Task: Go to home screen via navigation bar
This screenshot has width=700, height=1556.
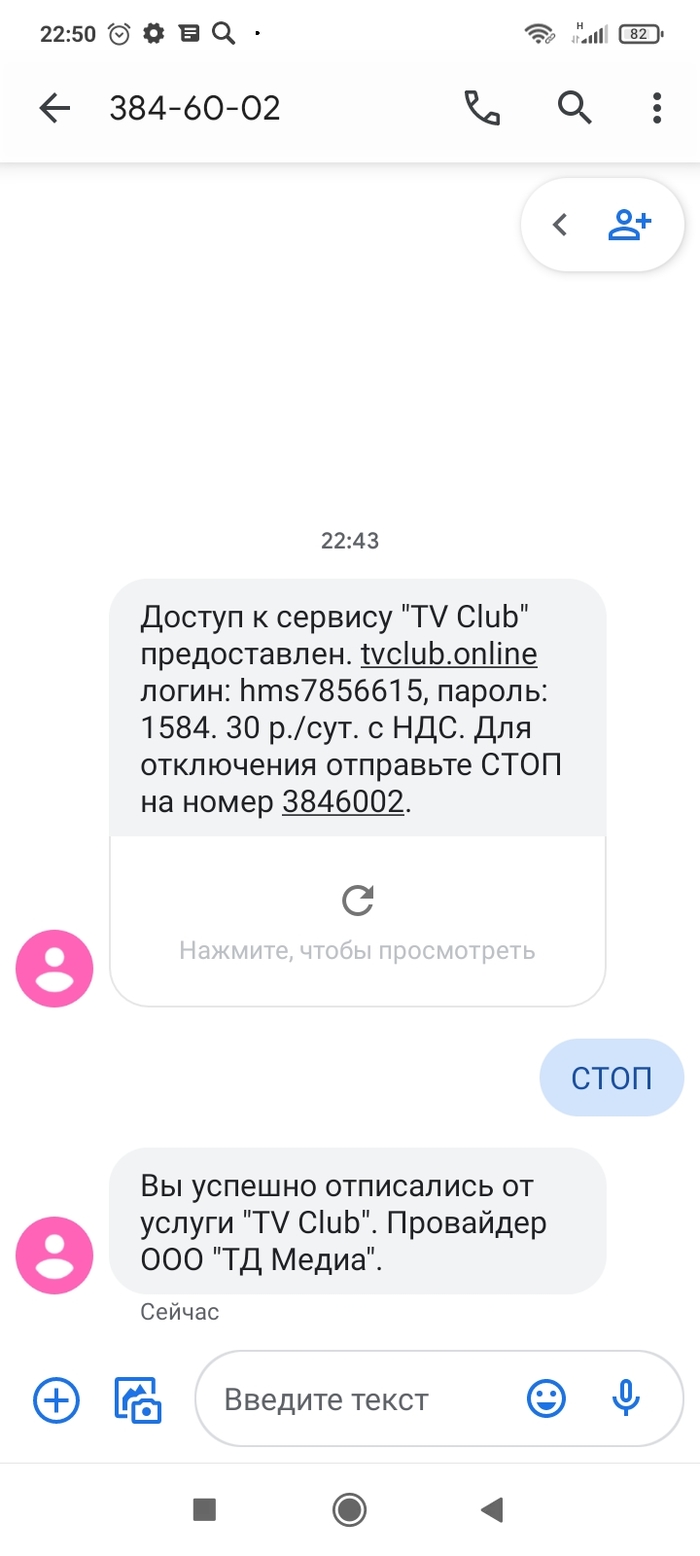Action: coord(349,1509)
